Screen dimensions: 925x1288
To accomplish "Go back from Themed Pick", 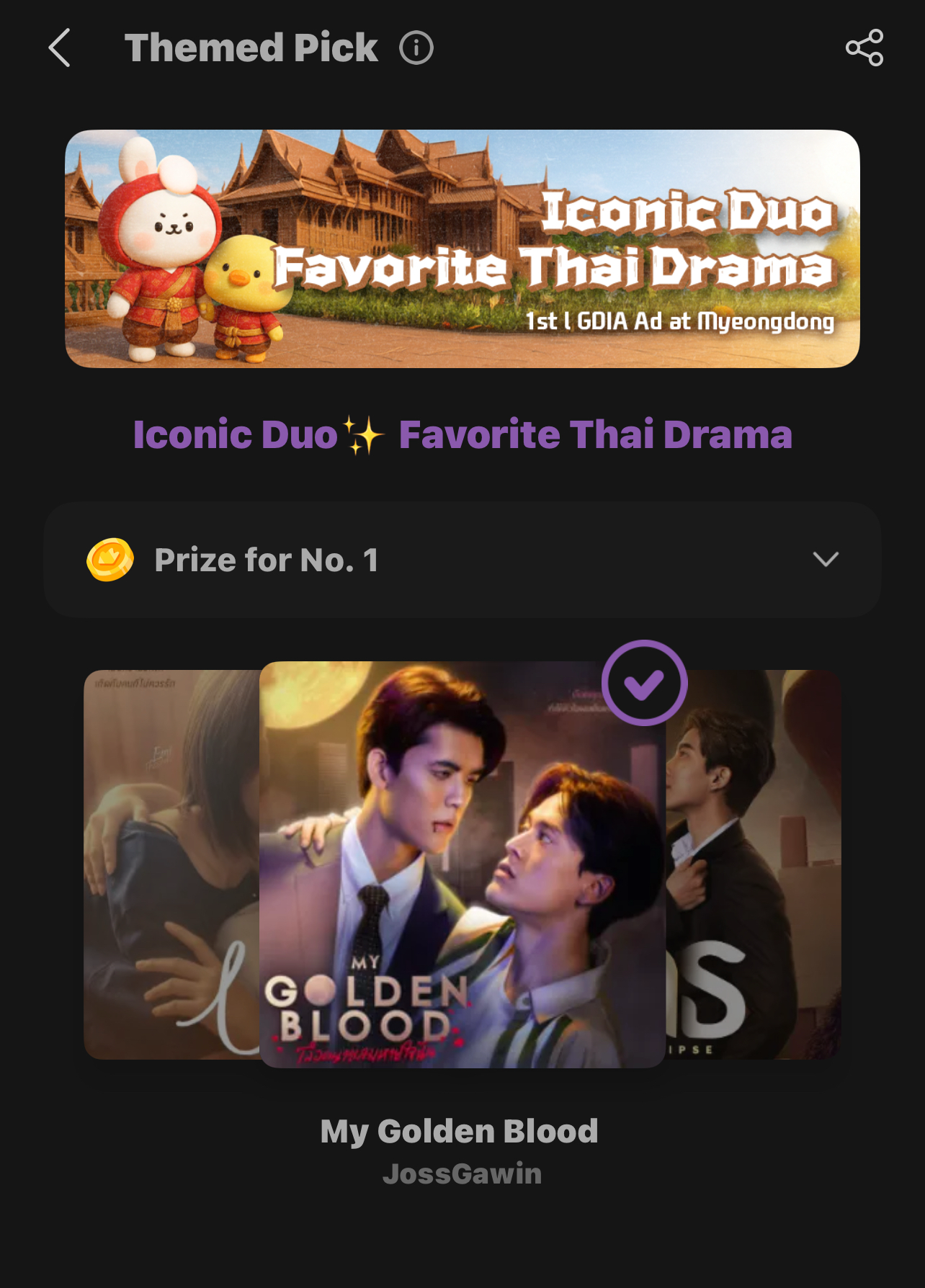I will (x=59, y=48).
